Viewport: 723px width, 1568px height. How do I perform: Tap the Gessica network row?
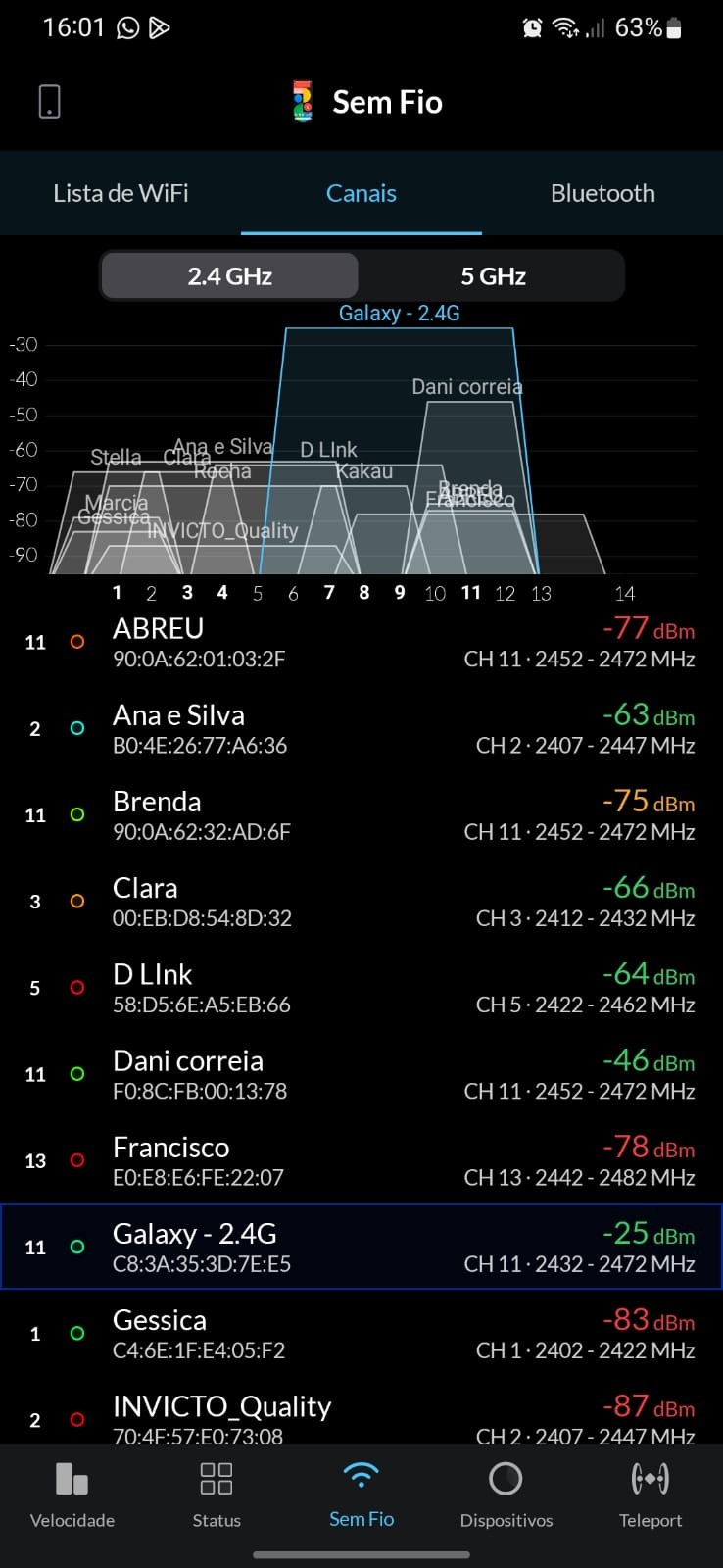click(361, 1333)
